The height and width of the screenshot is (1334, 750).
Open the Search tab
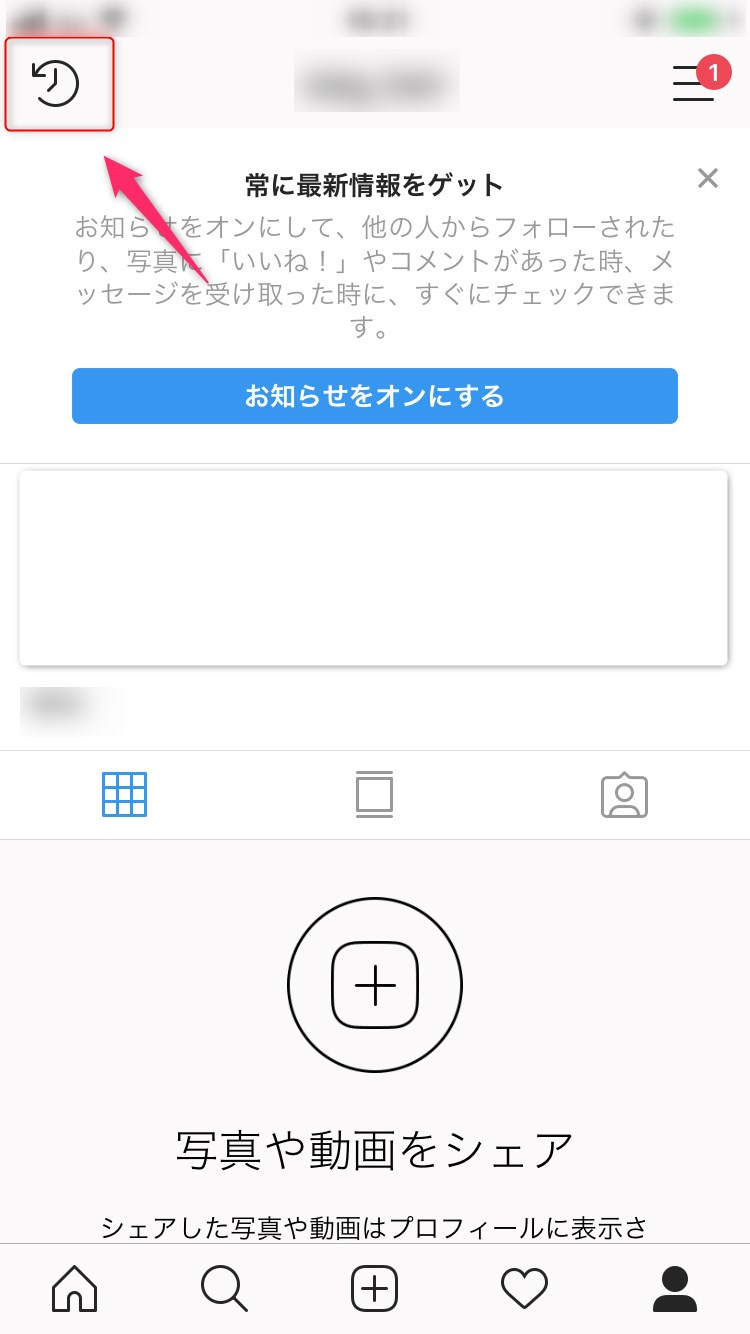(224, 1288)
